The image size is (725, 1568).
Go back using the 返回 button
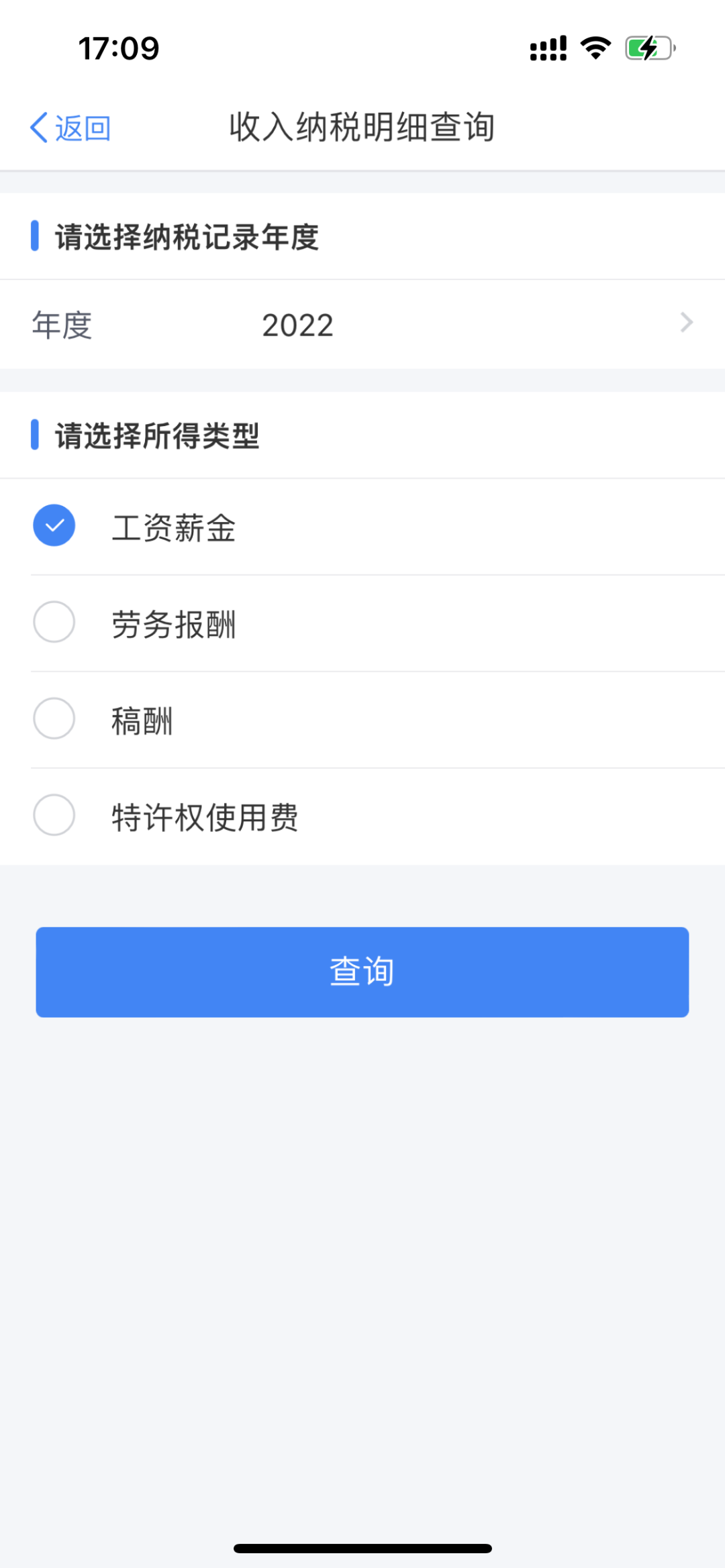click(x=70, y=127)
